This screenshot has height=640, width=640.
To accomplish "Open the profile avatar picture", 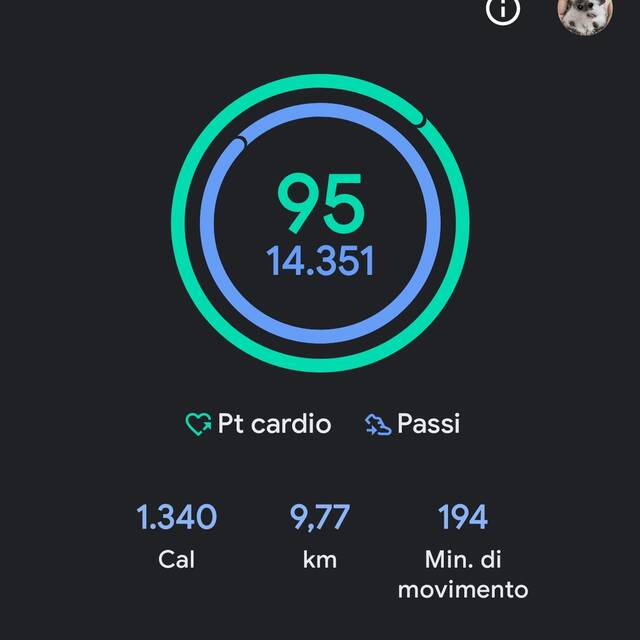I will (x=584, y=12).
